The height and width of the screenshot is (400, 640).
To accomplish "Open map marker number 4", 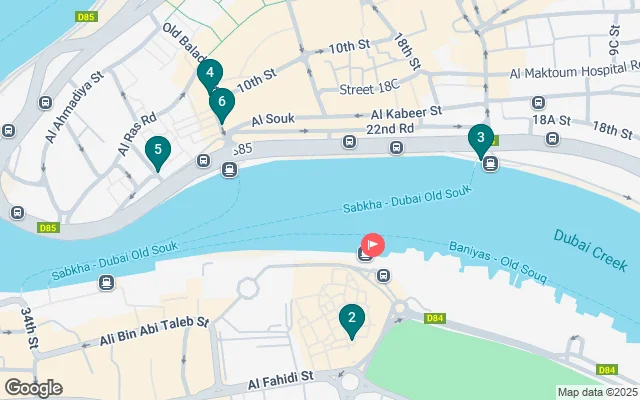I will 209,73.
